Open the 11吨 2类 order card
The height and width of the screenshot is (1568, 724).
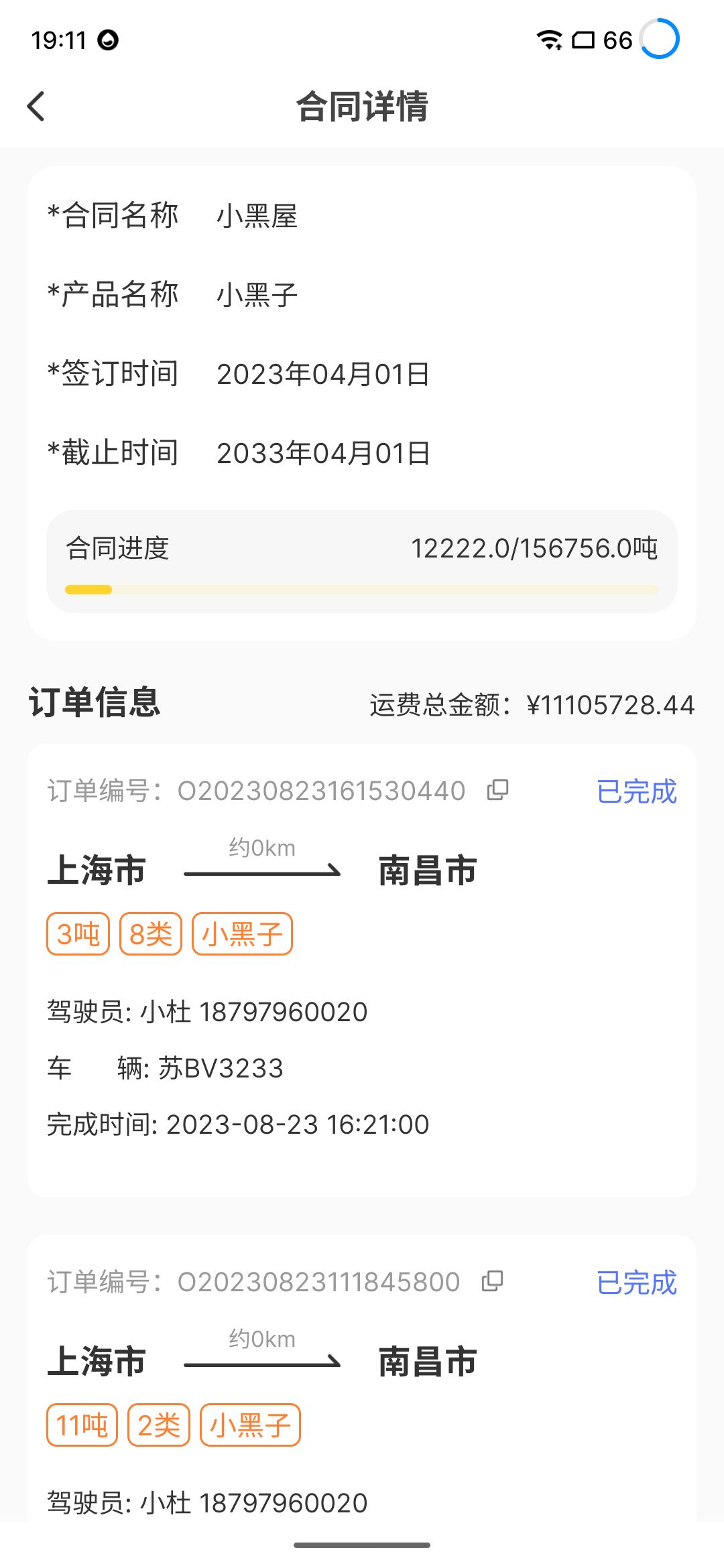pyautogui.click(x=362, y=1378)
